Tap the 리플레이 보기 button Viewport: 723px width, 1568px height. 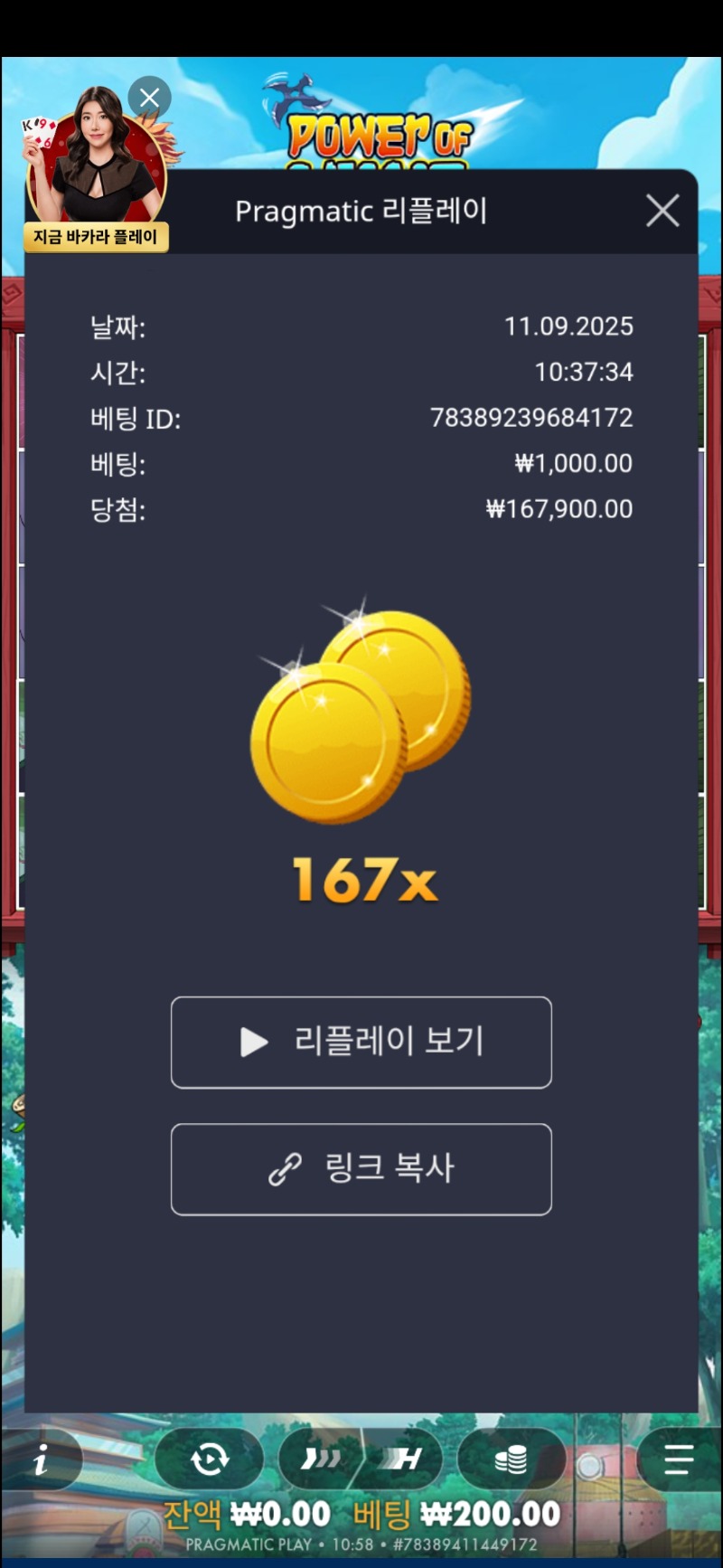(x=361, y=1042)
